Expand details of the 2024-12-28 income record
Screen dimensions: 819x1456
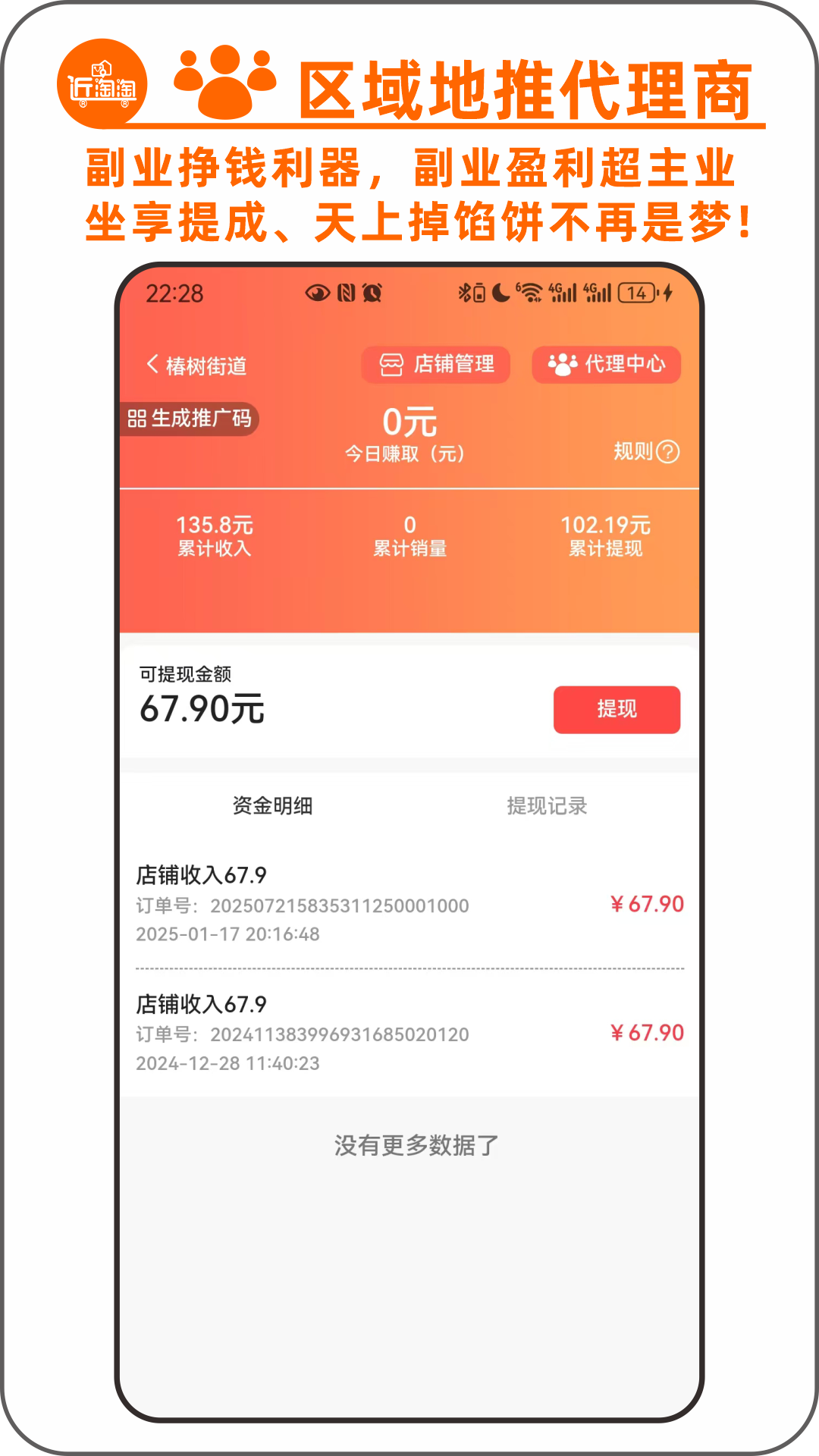(409, 1033)
